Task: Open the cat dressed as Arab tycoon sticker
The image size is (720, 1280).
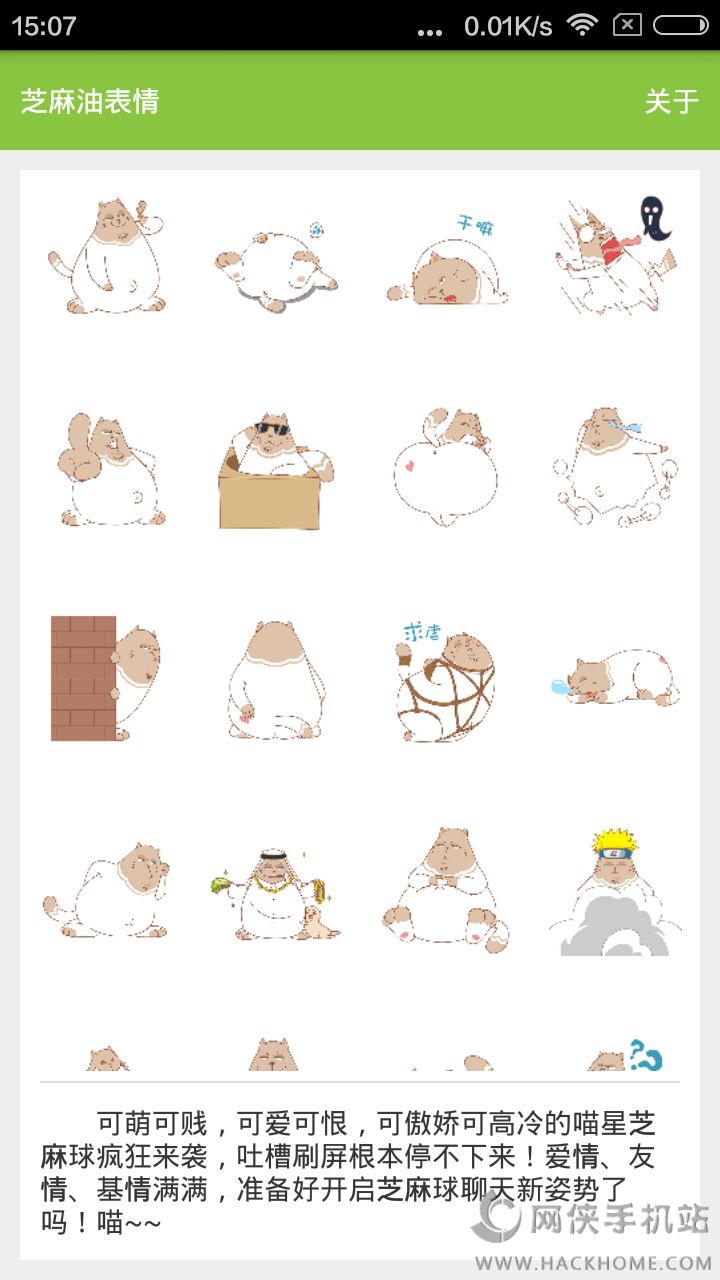Action: click(x=272, y=892)
